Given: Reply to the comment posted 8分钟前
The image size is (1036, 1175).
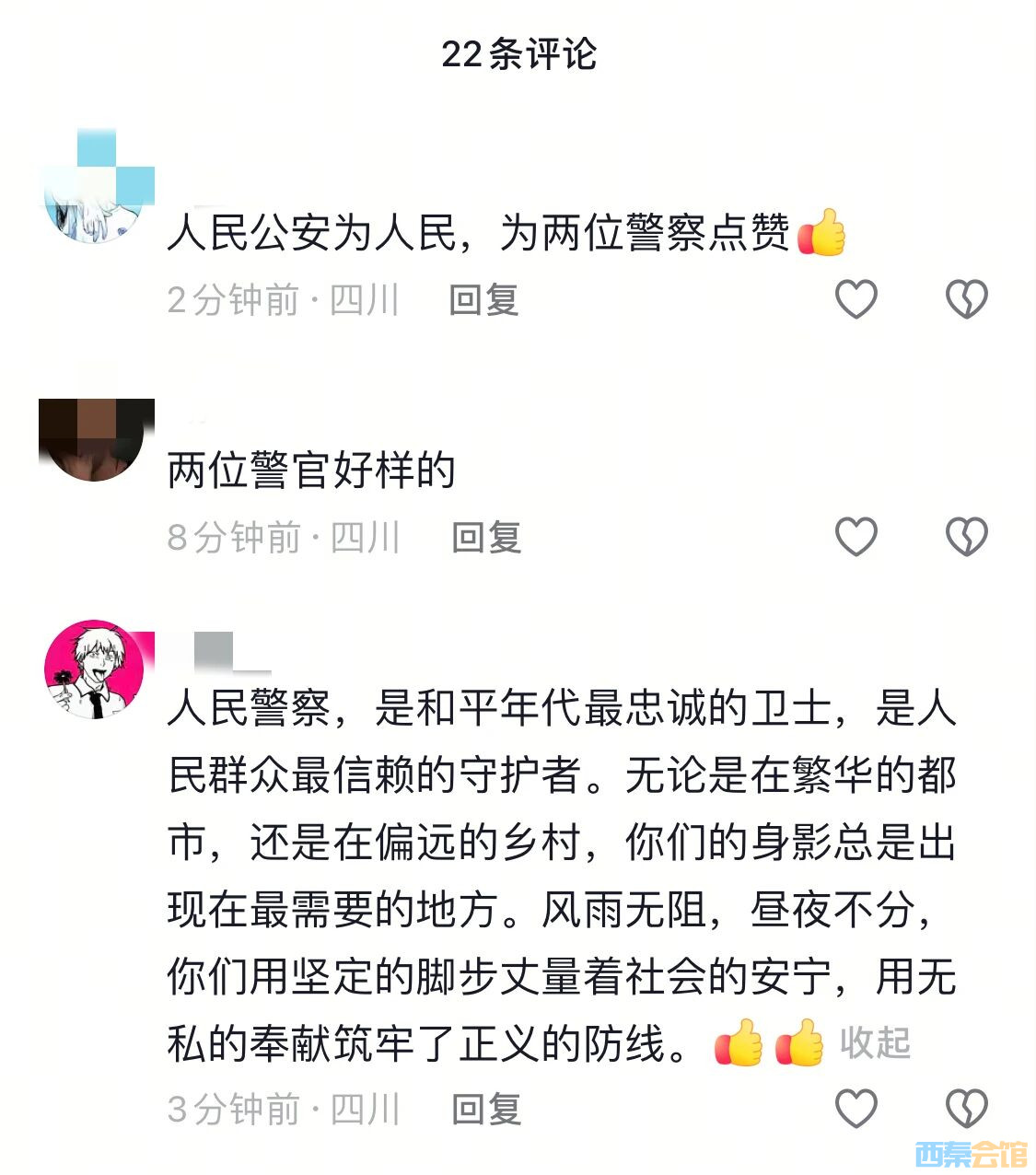Looking at the screenshot, I should click(x=486, y=537).
